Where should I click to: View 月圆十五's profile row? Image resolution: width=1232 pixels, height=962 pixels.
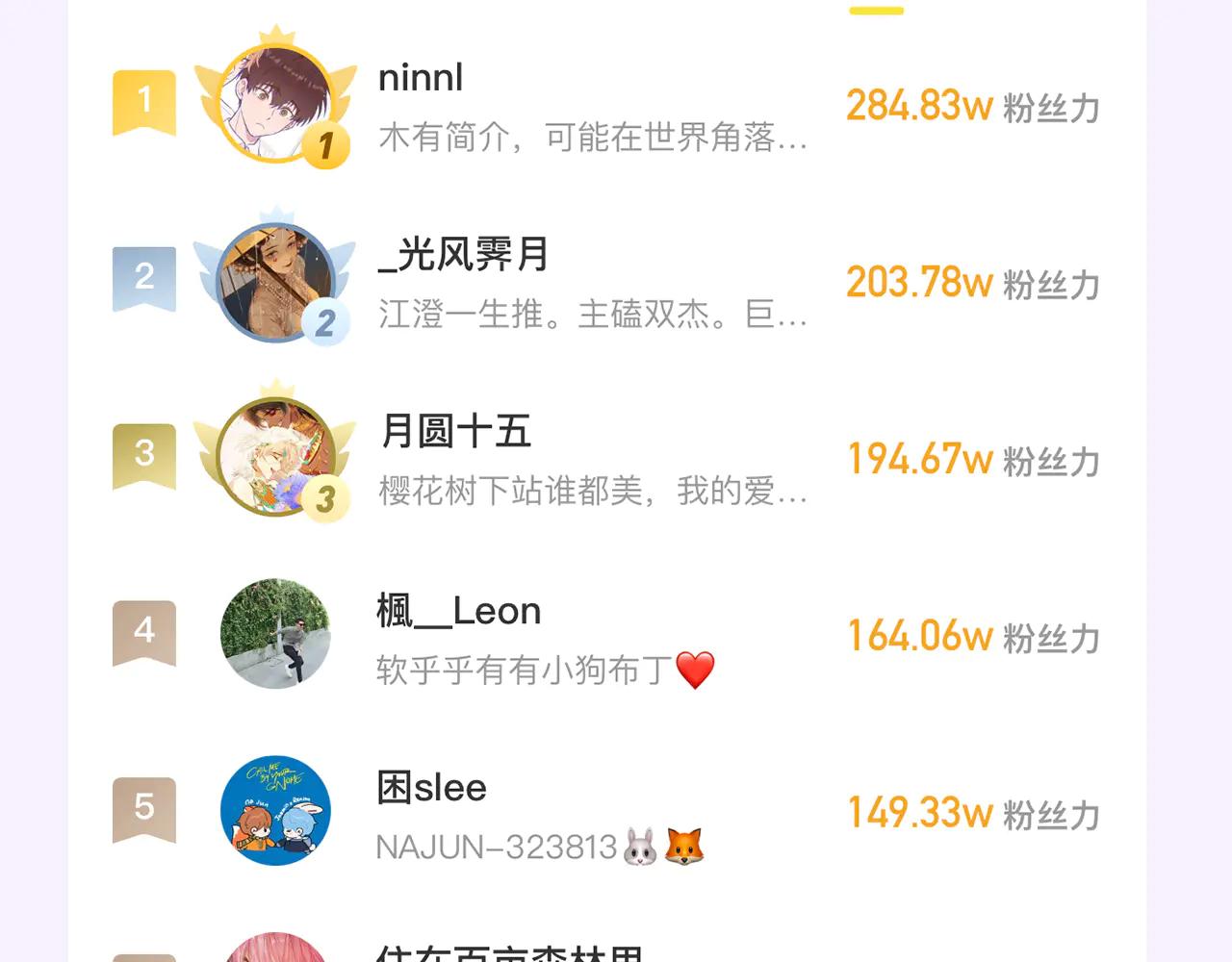point(456,432)
